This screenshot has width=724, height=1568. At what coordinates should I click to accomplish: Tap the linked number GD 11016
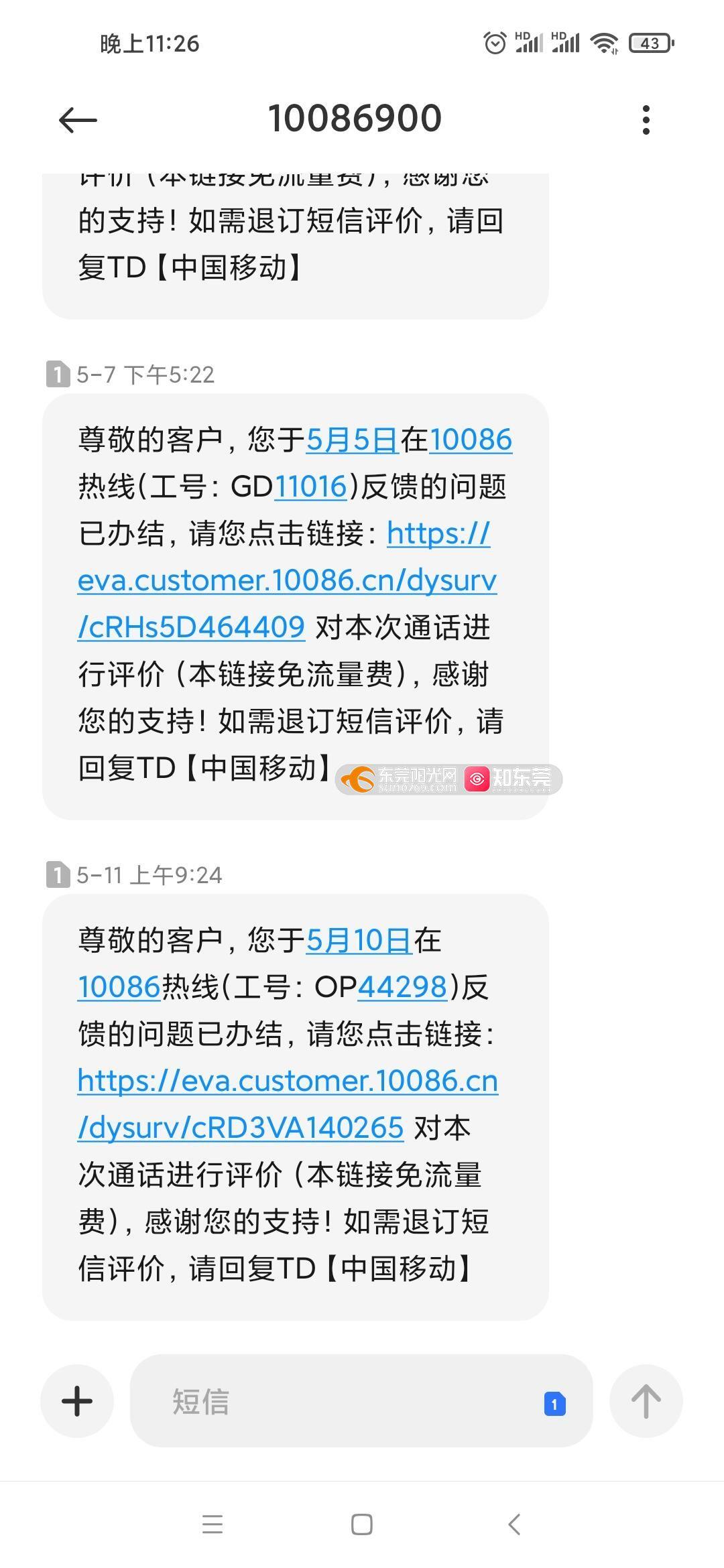[x=310, y=487]
